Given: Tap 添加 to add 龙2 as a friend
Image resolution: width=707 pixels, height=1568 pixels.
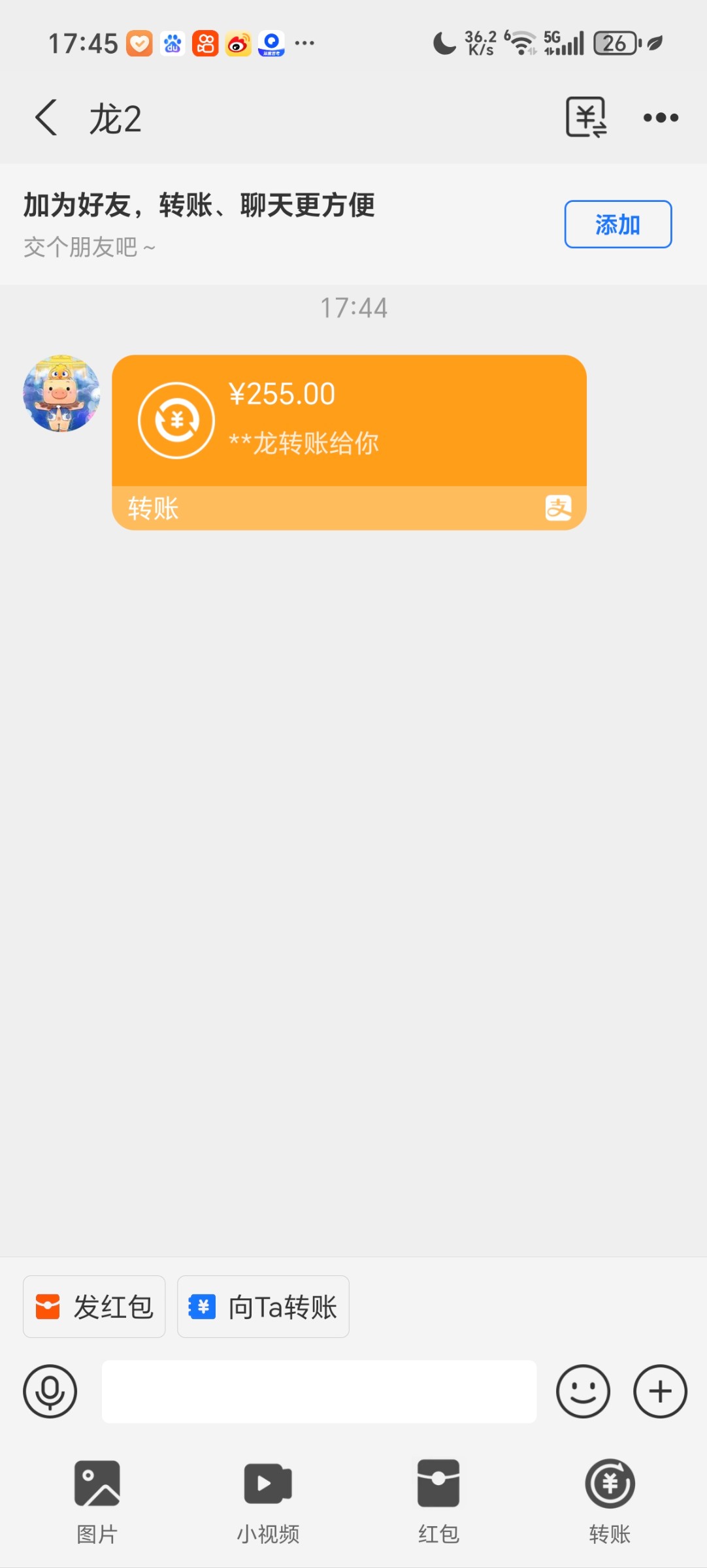Looking at the screenshot, I should tap(617, 225).
